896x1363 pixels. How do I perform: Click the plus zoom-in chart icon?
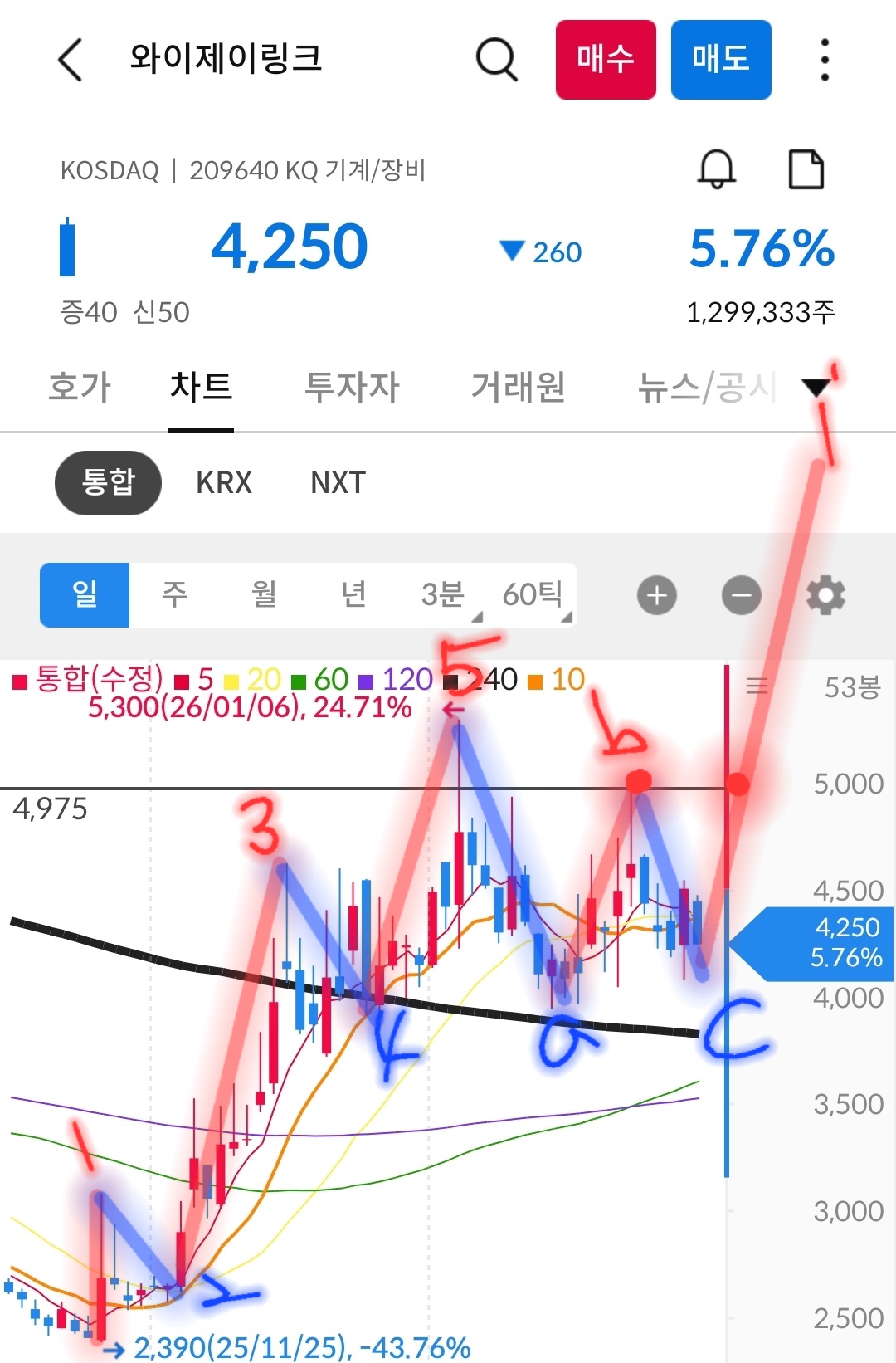point(656,594)
